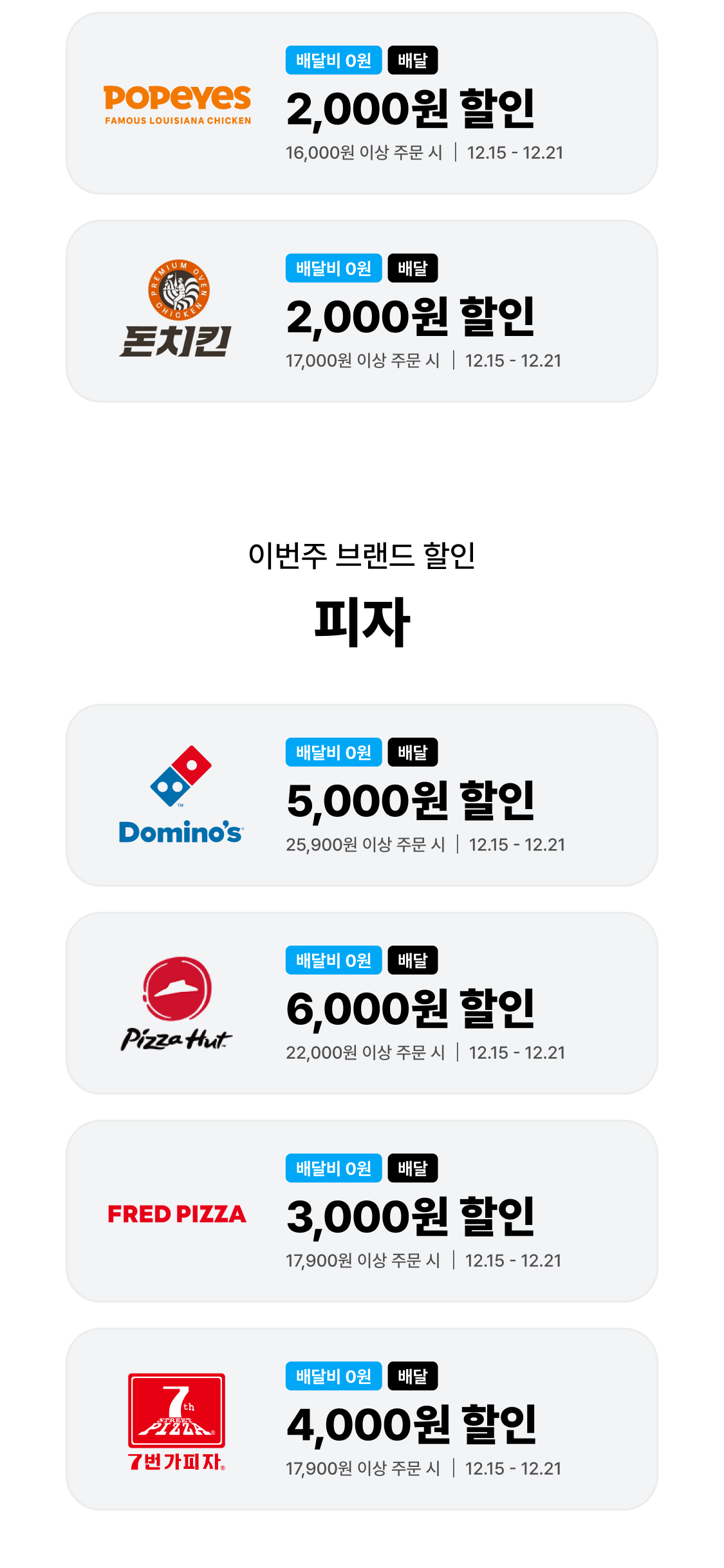The width and height of the screenshot is (724, 1568).
Task: View the Pizza Hut 6,000원 discount card
Action: (362, 1003)
